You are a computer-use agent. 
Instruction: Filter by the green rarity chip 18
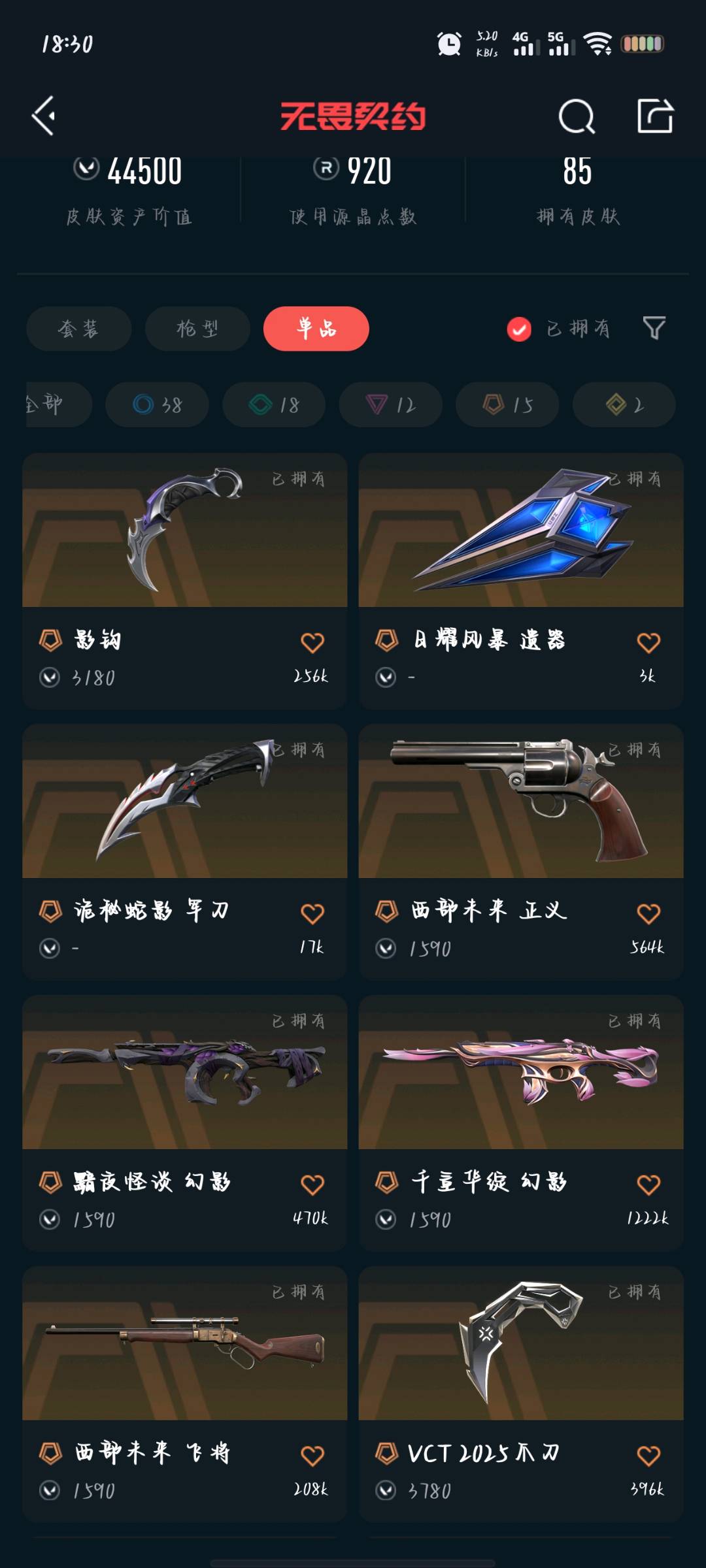pos(274,405)
